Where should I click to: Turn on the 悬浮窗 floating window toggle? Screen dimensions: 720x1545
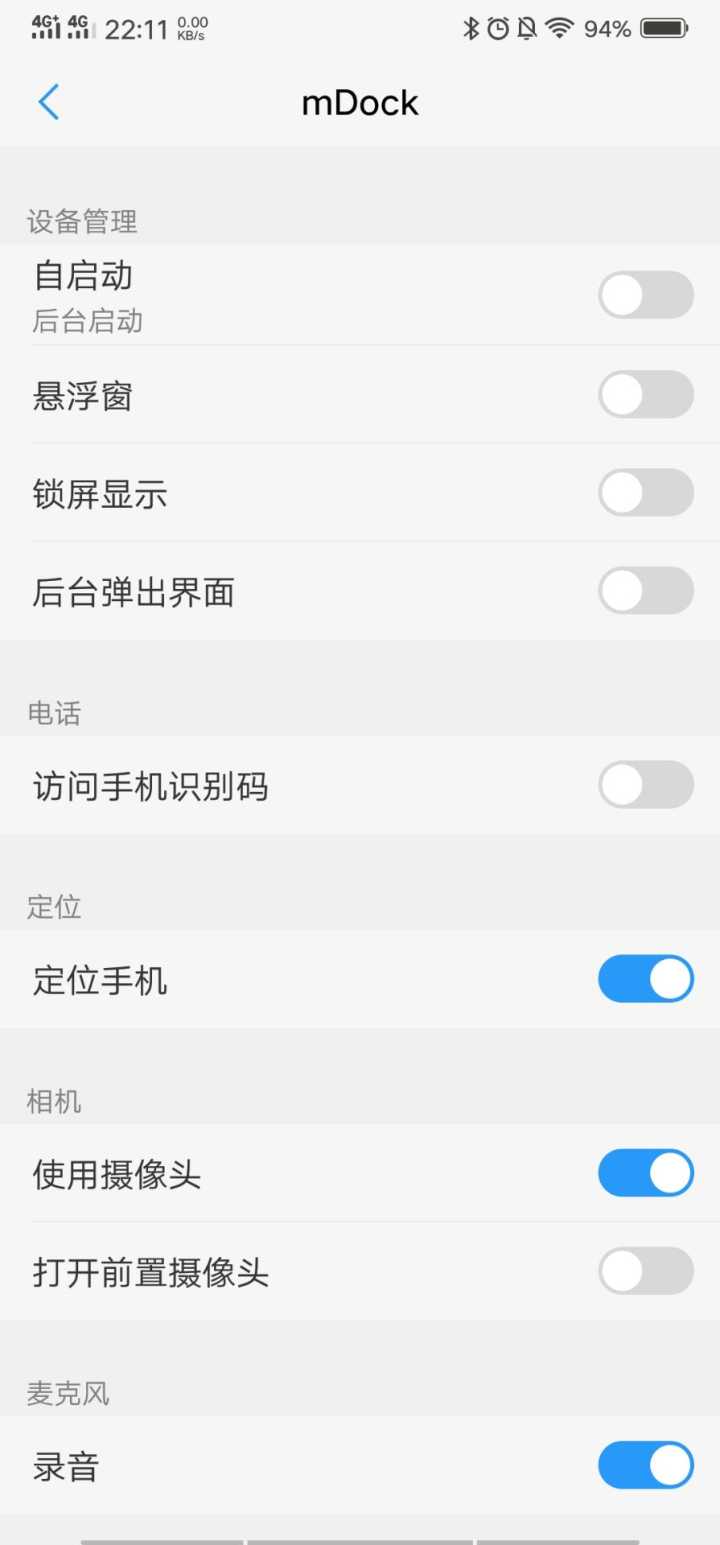(x=646, y=394)
